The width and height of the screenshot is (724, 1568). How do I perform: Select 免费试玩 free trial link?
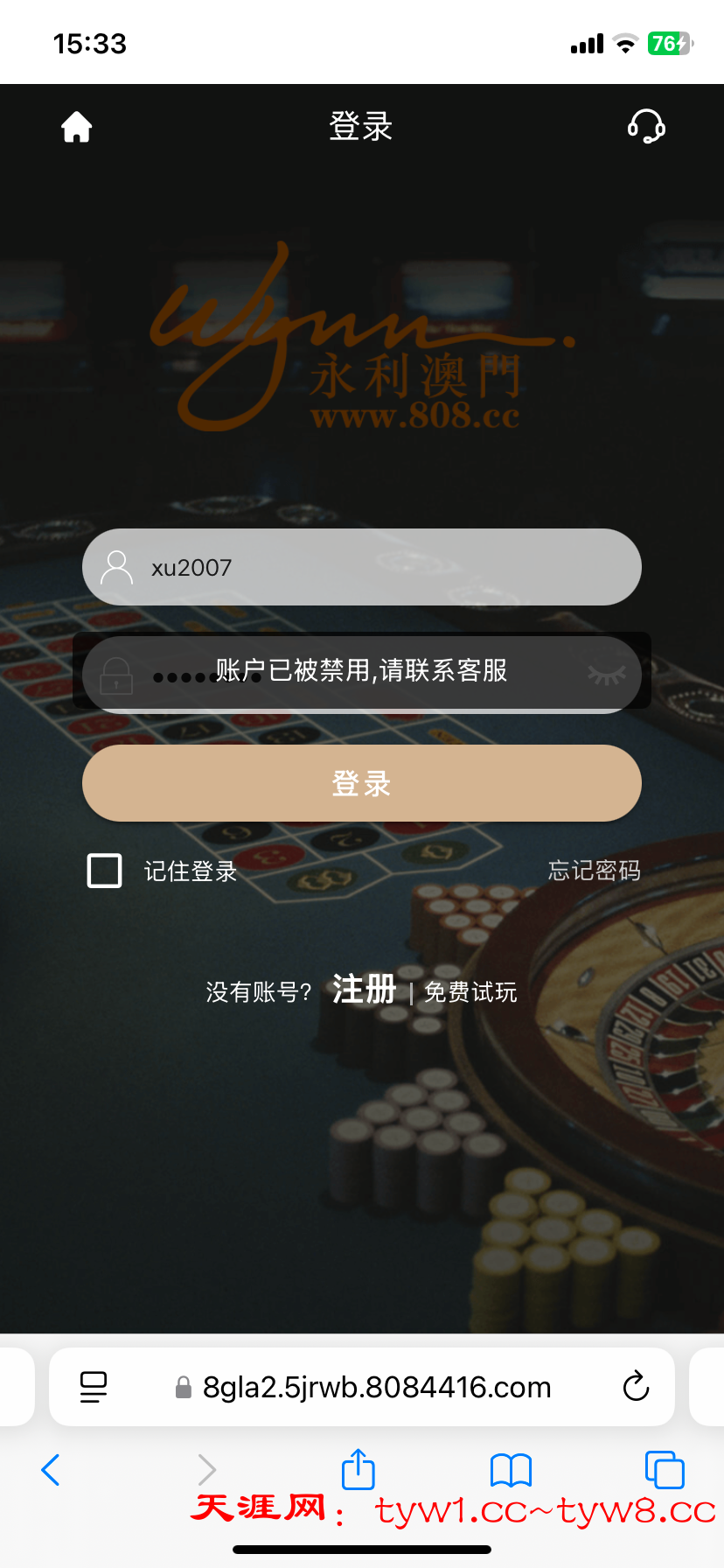[470, 992]
